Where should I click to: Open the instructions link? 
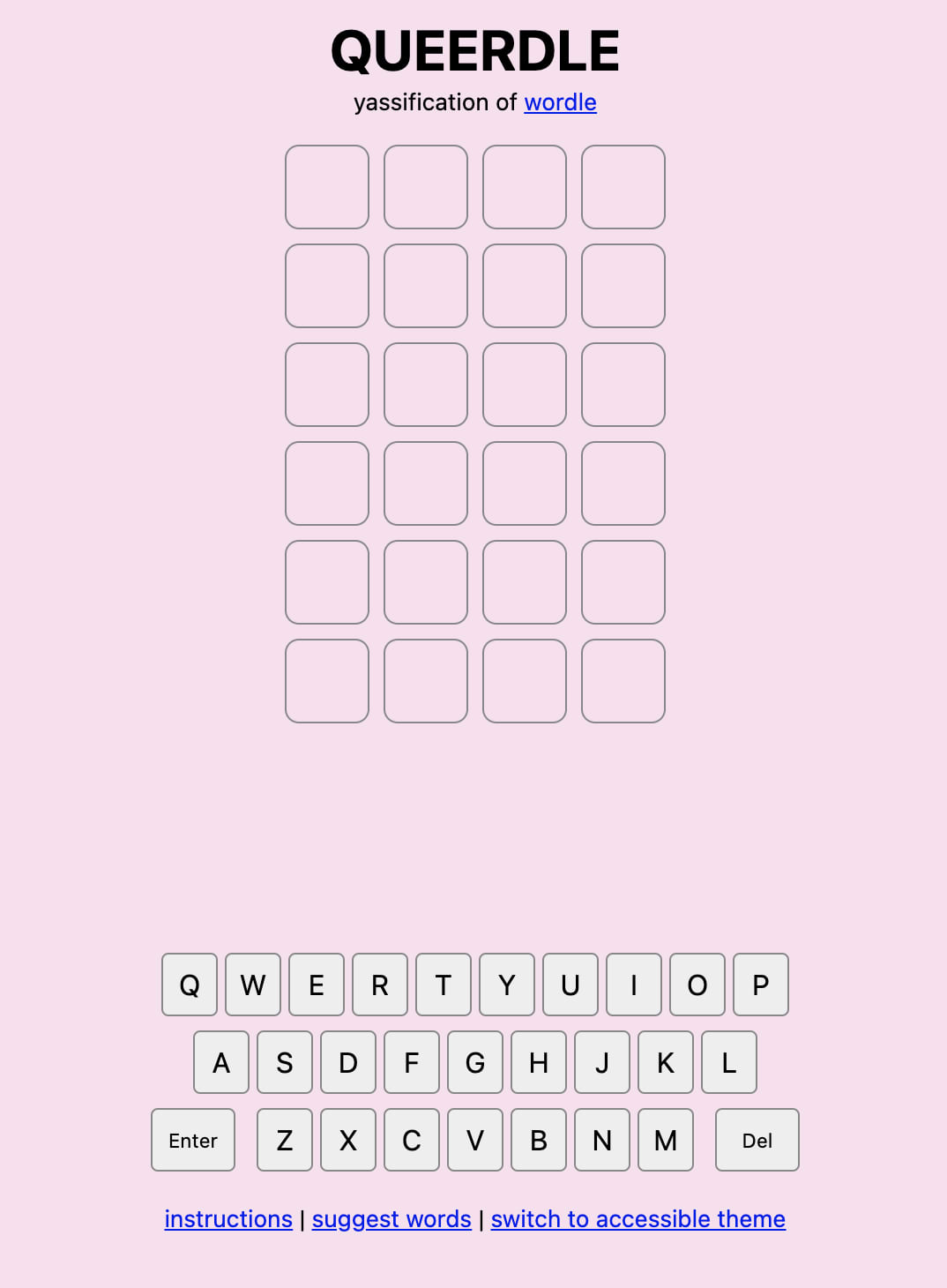[228, 1218]
